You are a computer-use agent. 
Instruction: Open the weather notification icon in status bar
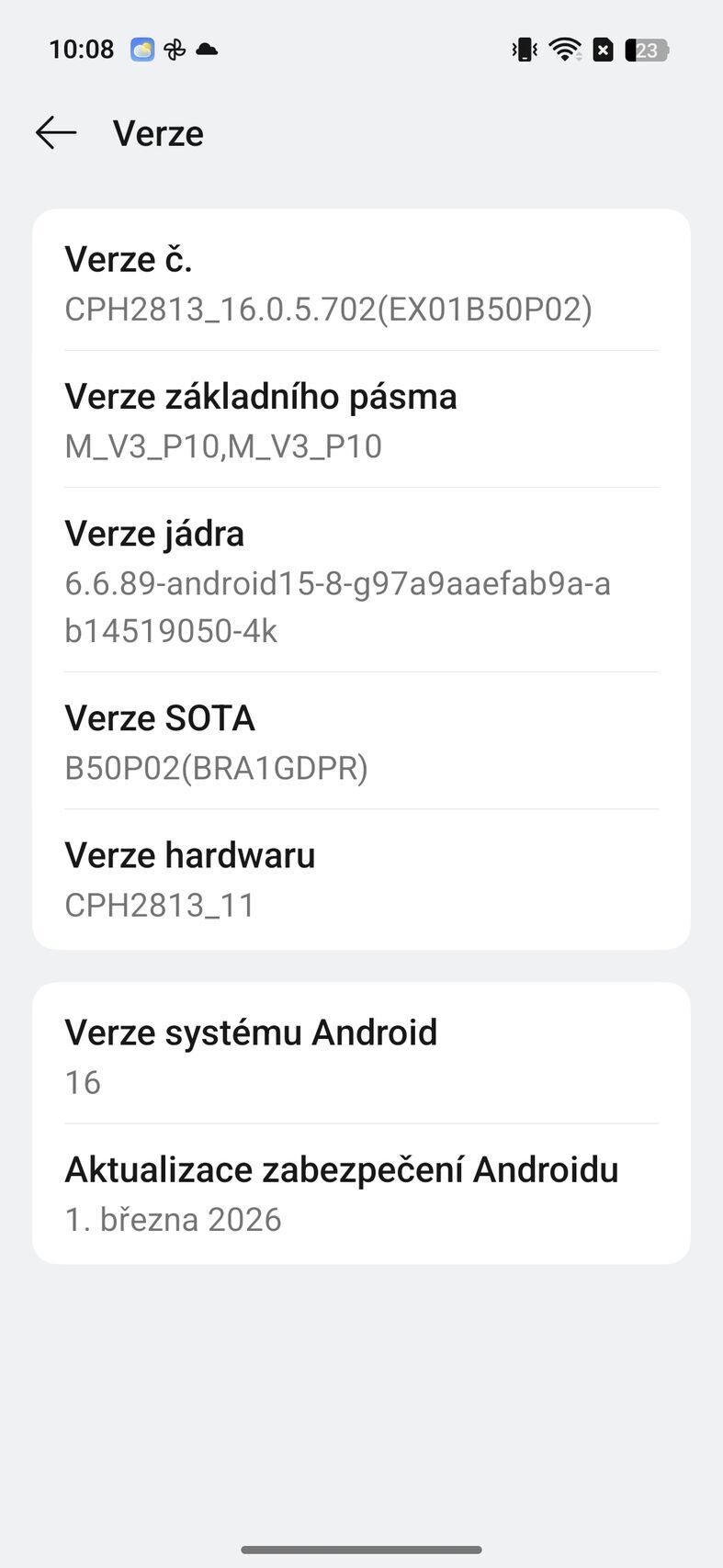141,50
